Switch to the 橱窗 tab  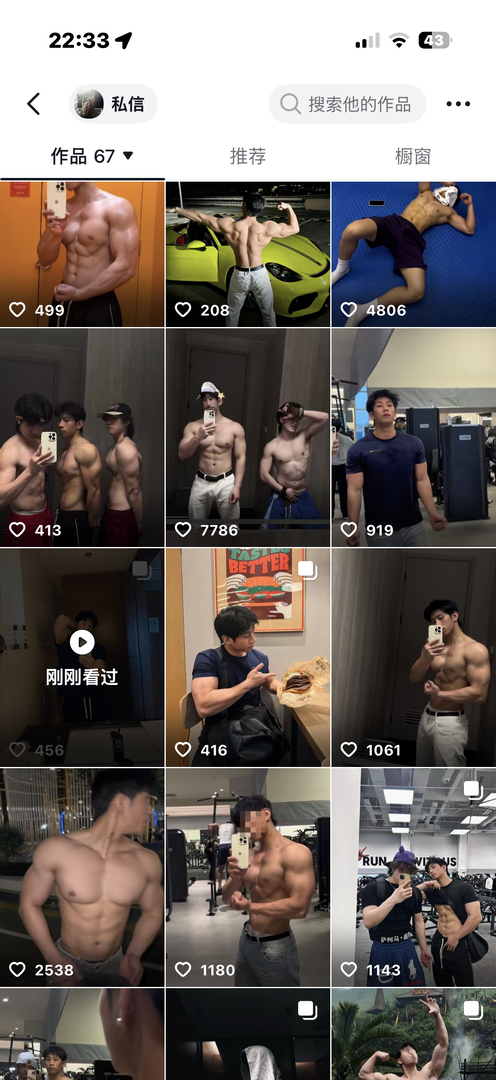click(x=413, y=156)
